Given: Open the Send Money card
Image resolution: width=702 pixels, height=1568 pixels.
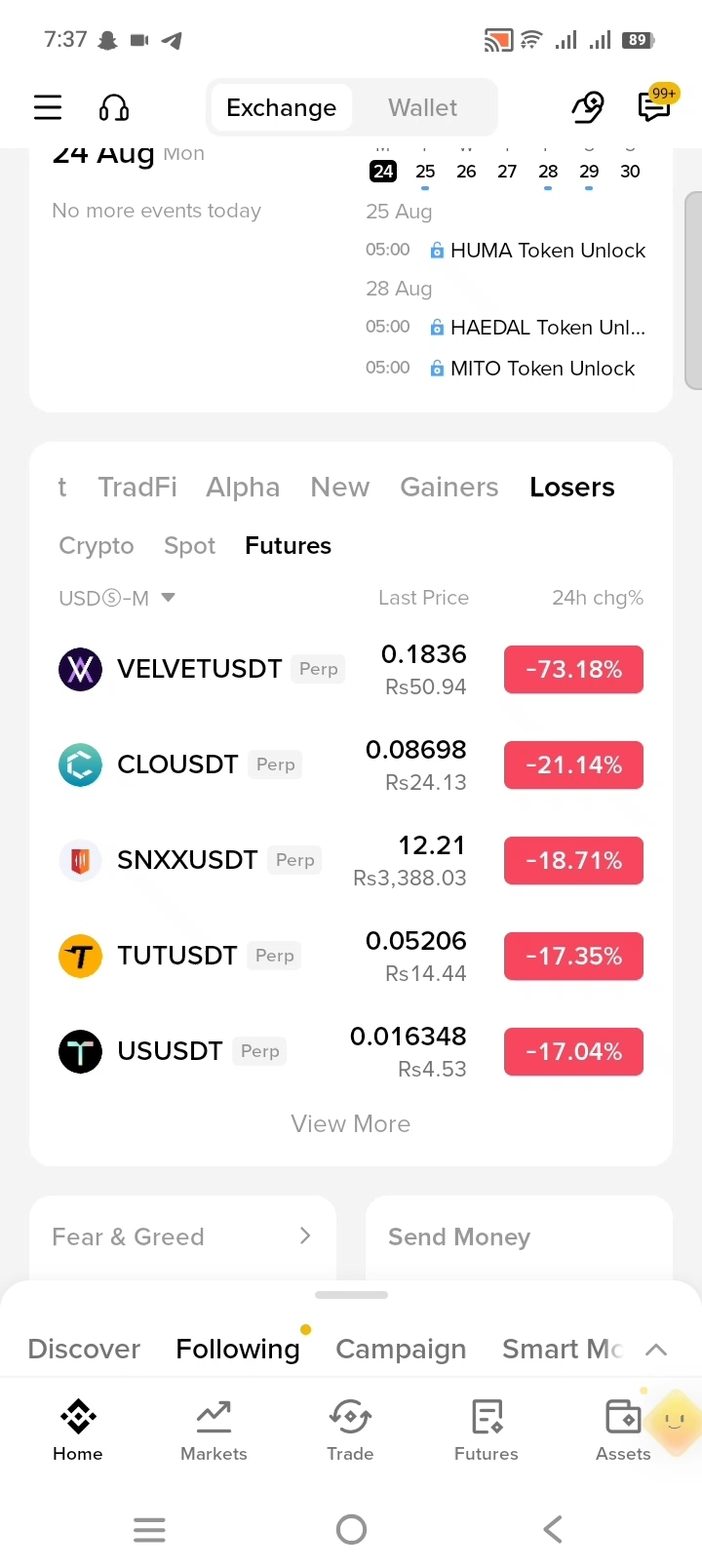Looking at the screenshot, I should tap(519, 1237).
